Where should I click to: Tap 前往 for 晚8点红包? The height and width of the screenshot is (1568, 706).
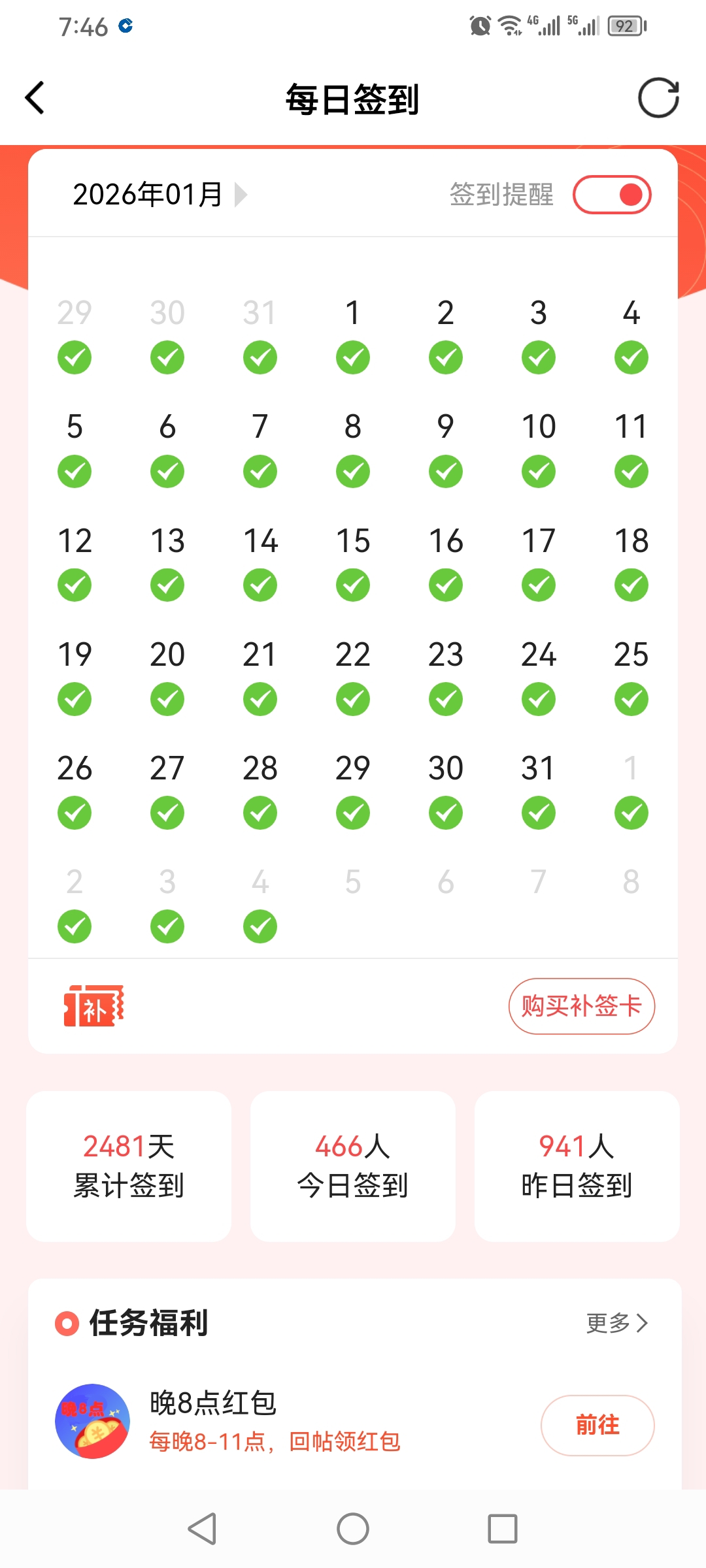point(597,1425)
